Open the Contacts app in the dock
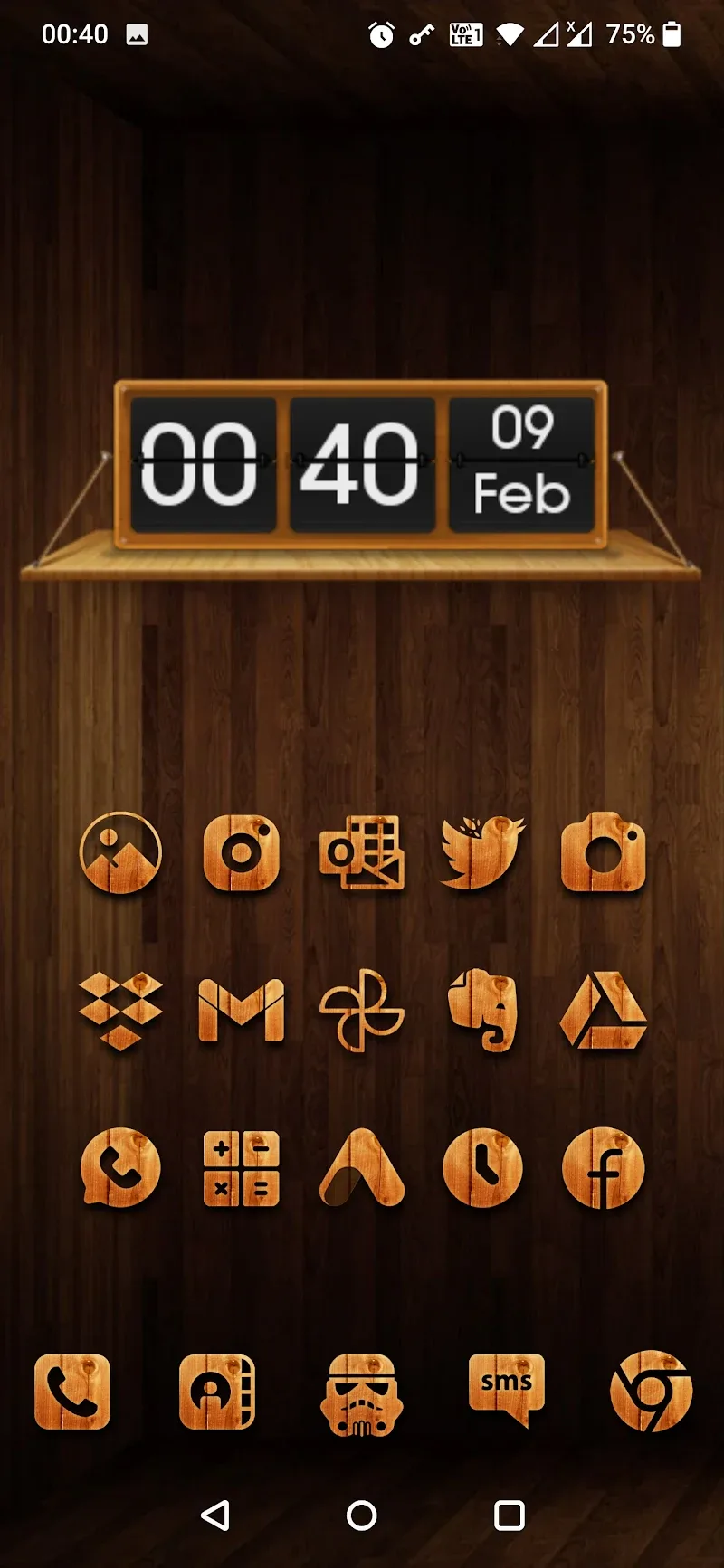This screenshot has height=1568, width=724. (217, 1392)
